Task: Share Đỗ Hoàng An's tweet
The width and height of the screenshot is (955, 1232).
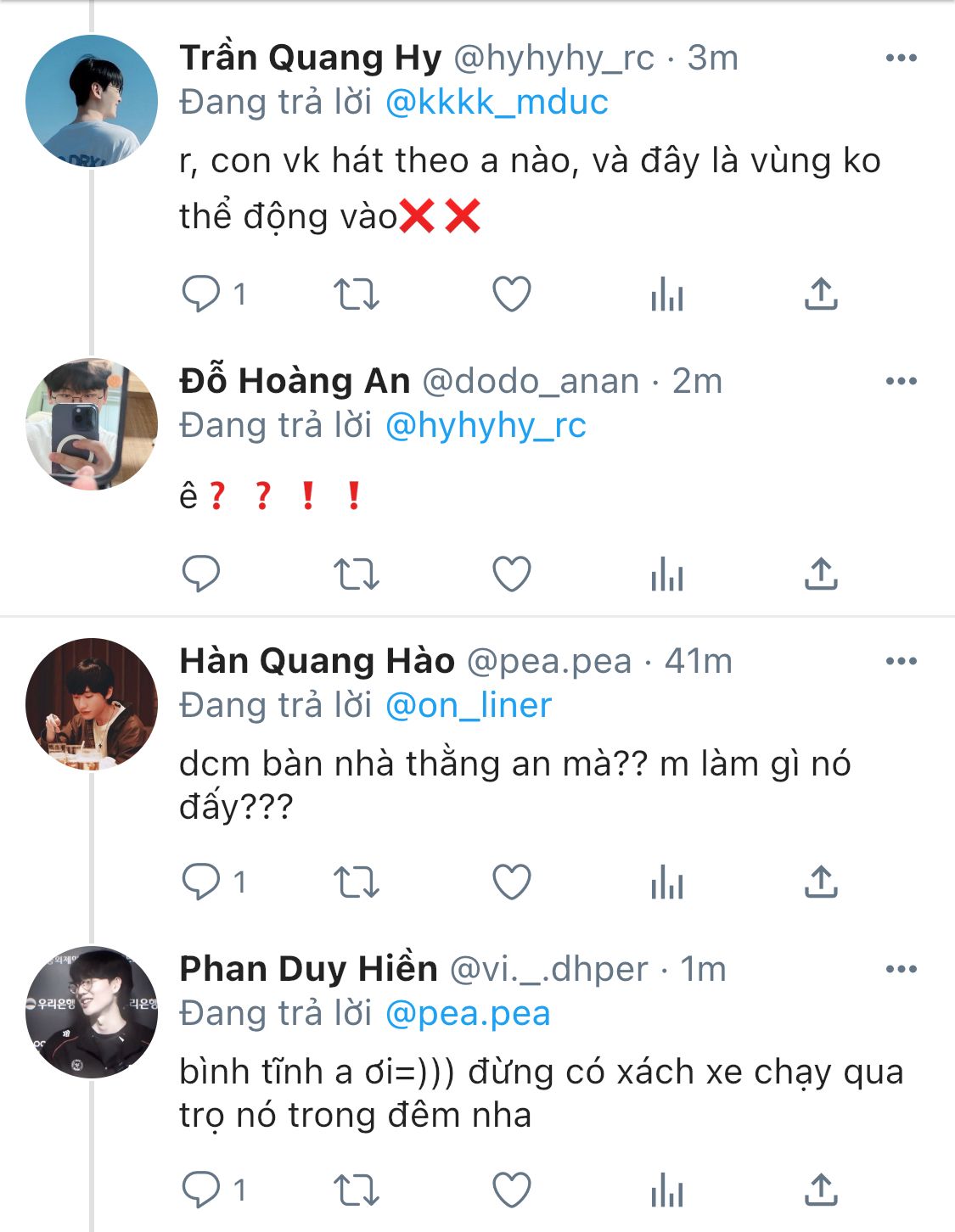Action: tap(821, 574)
